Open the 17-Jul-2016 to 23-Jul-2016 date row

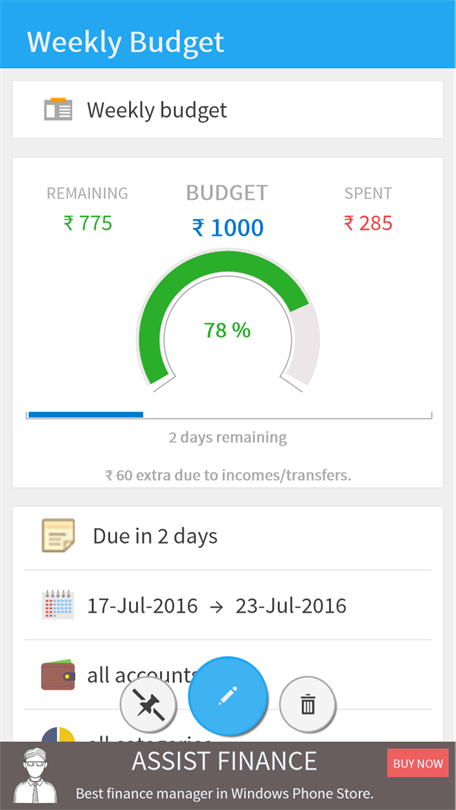[228, 605]
